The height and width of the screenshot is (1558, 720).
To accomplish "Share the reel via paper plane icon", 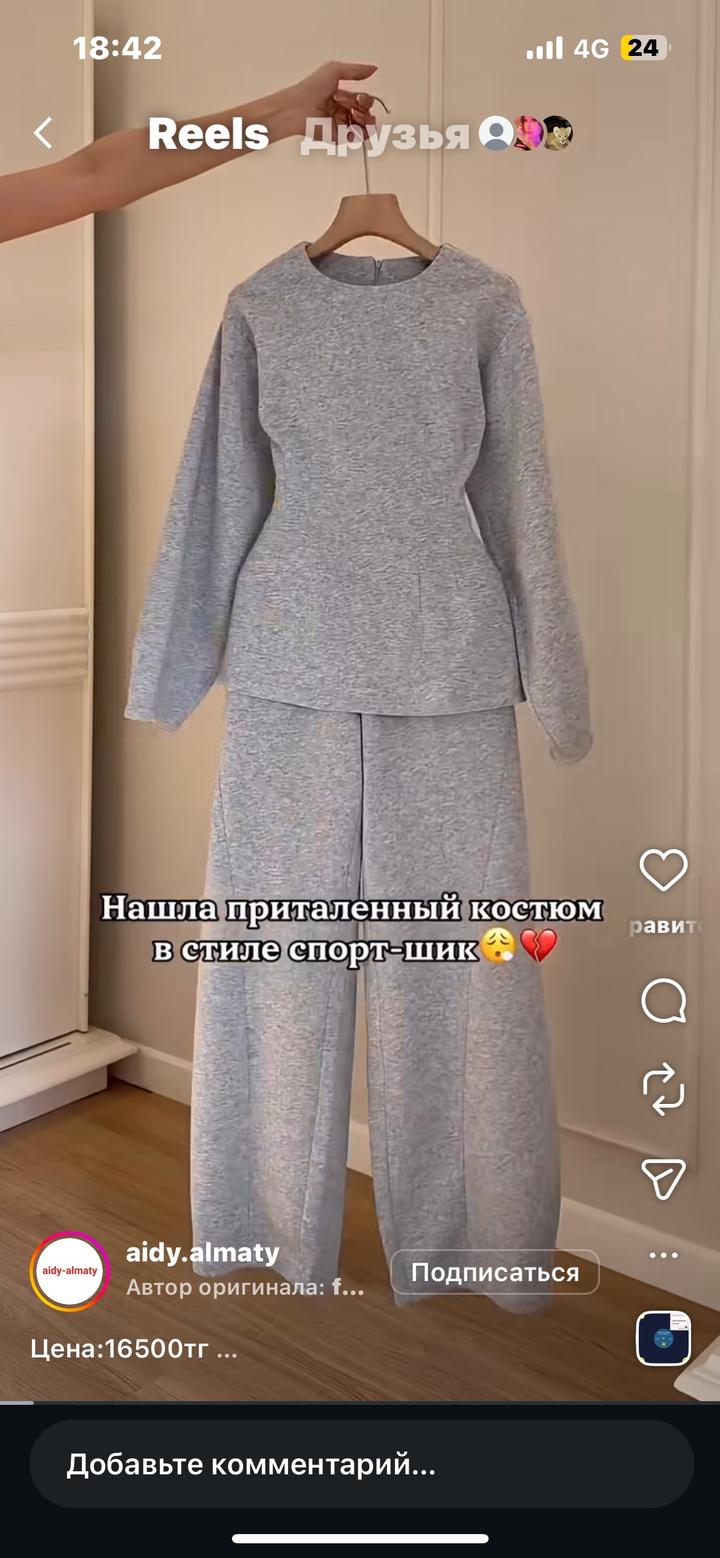I will pyautogui.click(x=663, y=1179).
